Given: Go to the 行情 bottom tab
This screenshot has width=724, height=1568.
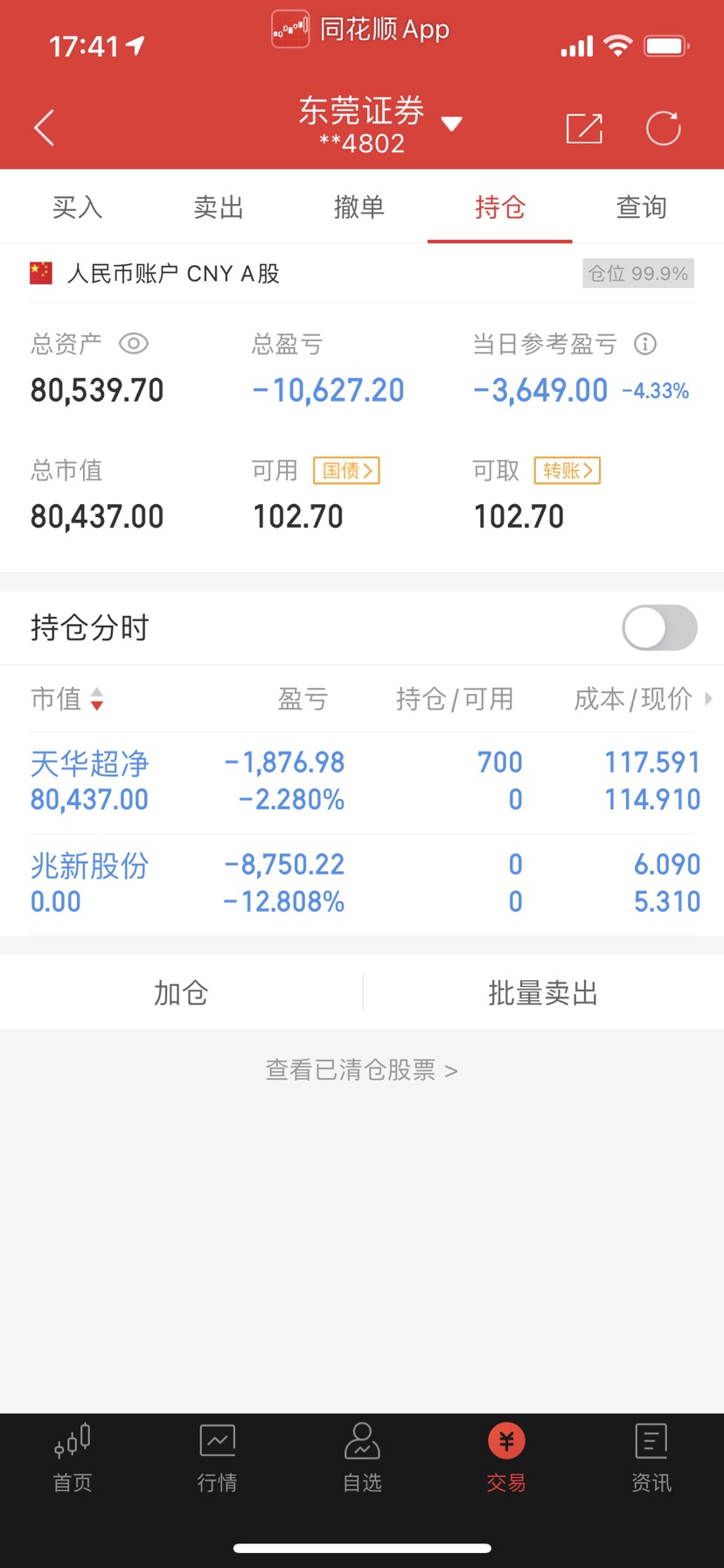Looking at the screenshot, I should tap(217, 1458).
